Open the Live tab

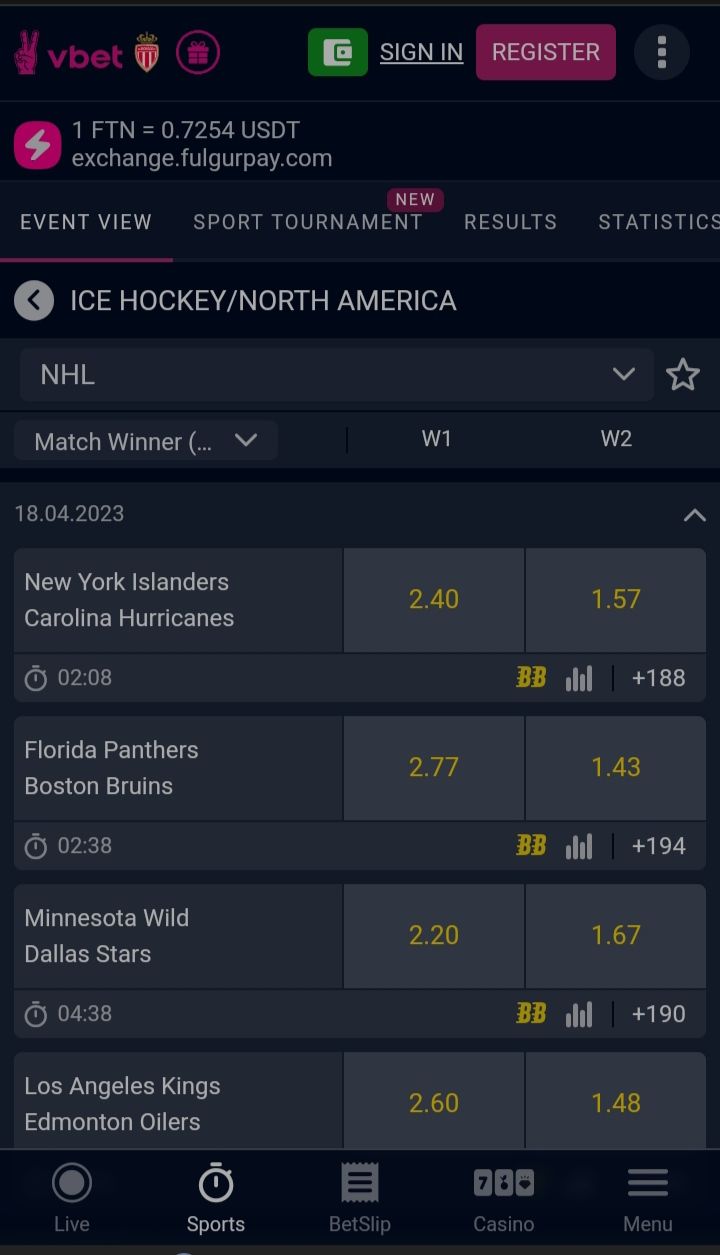tap(72, 1198)
